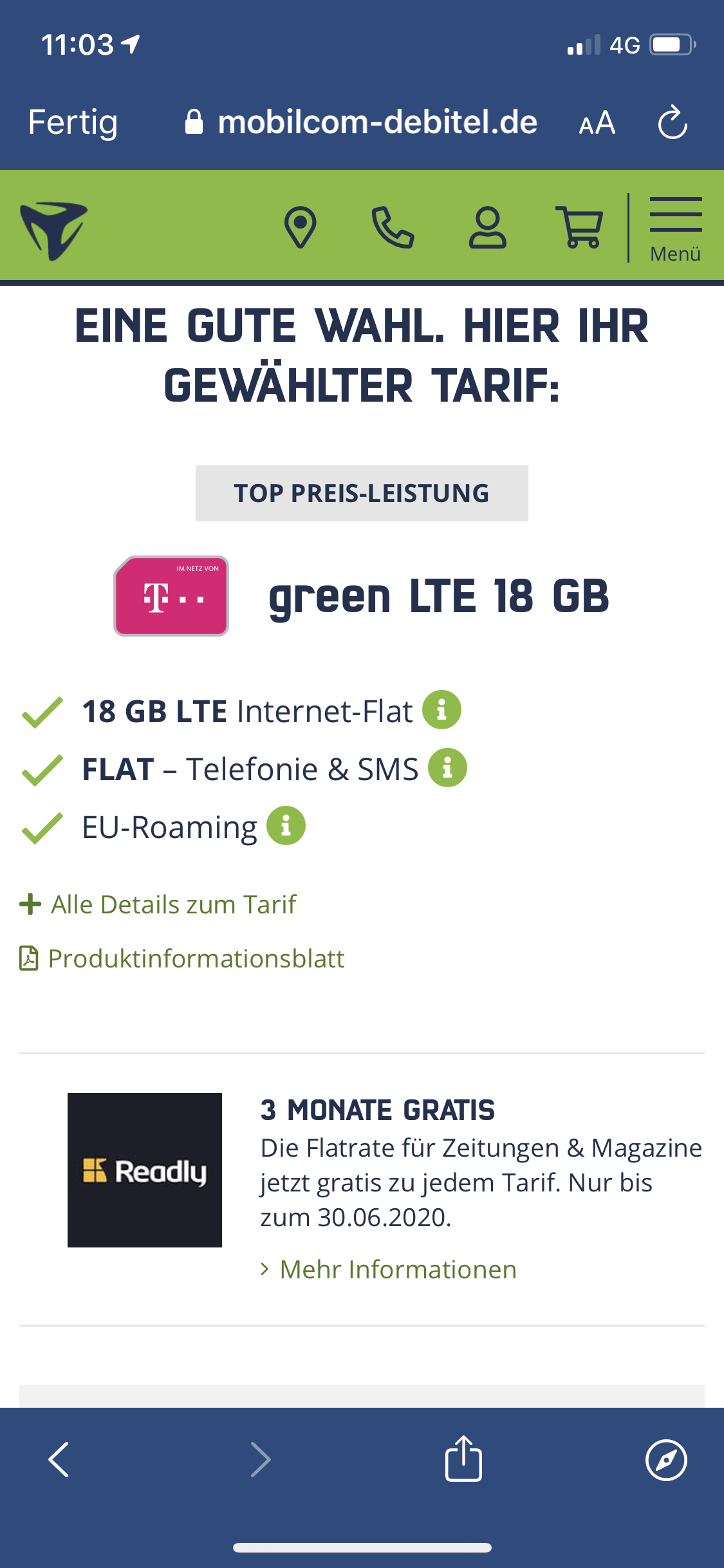724x1568 pixels.
Task: Open the store locator pin icon
Action: point(301,227)
